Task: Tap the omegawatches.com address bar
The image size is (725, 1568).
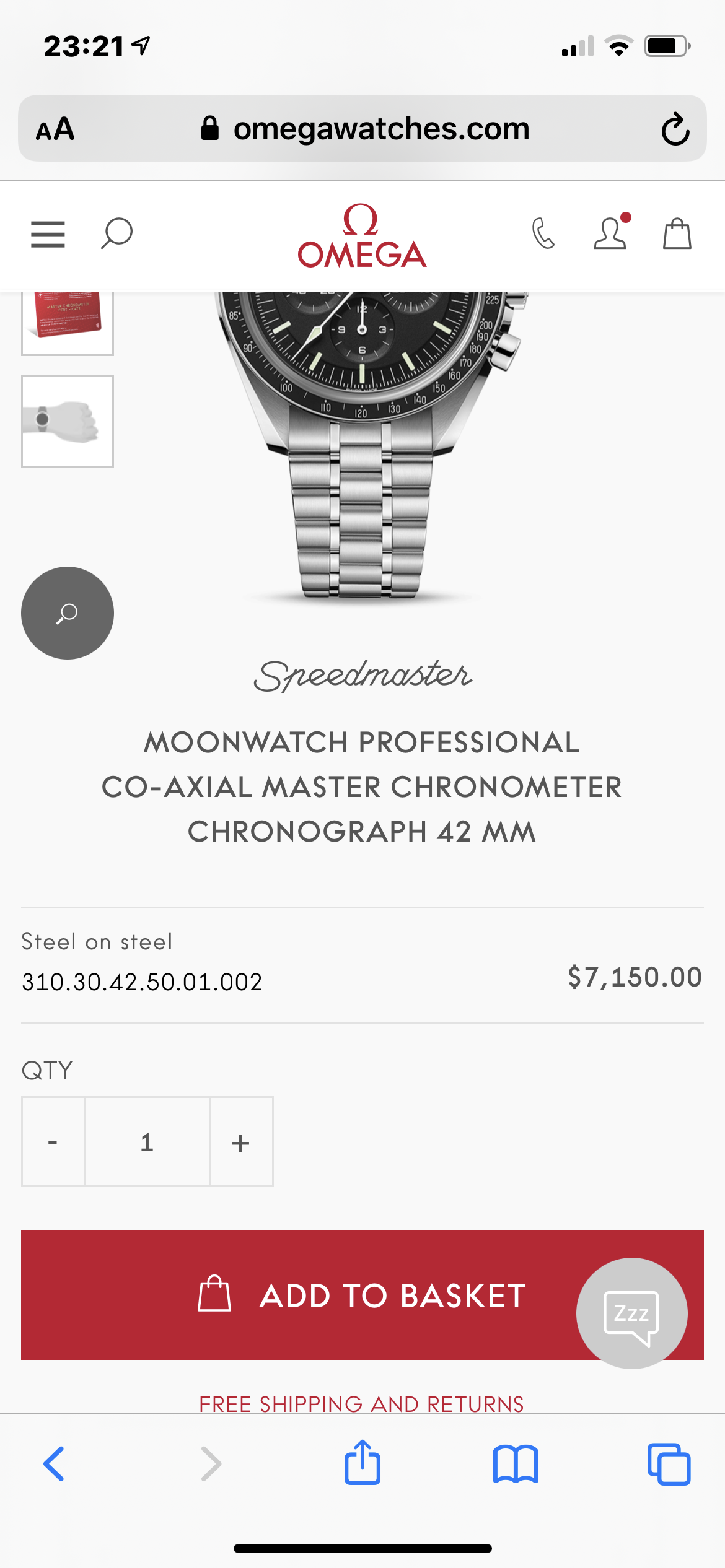Action: 366,129
